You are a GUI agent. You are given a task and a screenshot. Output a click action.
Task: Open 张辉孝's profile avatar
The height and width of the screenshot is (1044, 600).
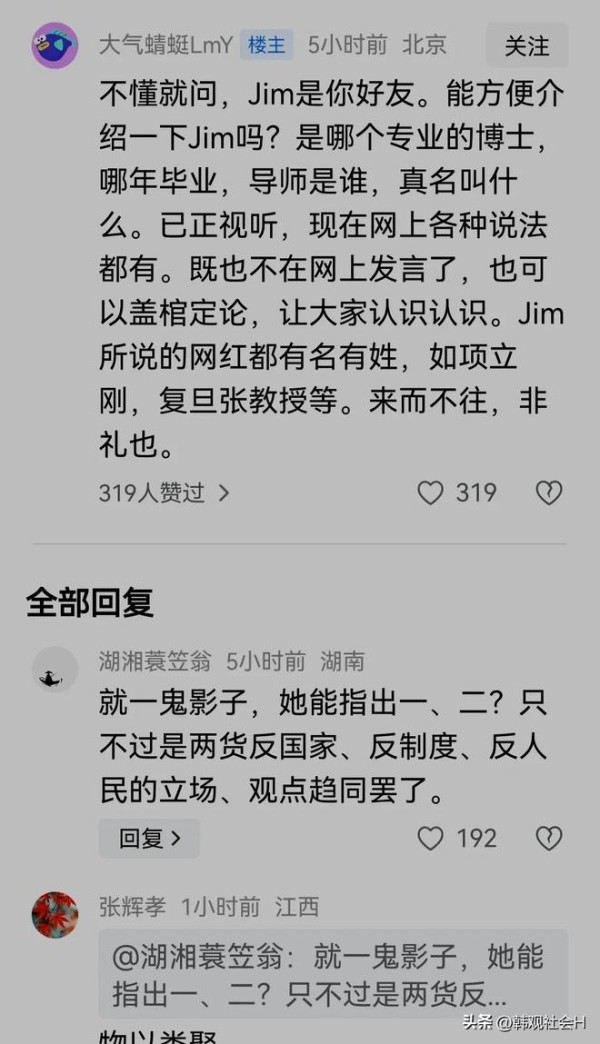55,915
